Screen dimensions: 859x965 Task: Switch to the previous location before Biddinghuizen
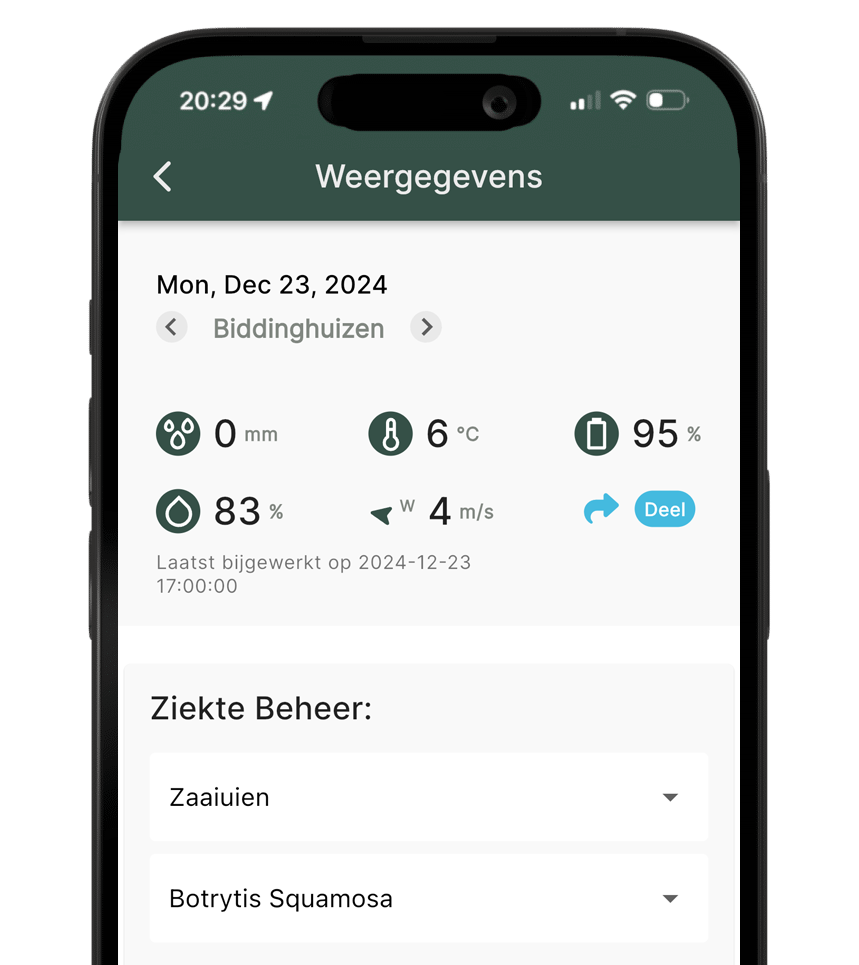click(172, 327)
